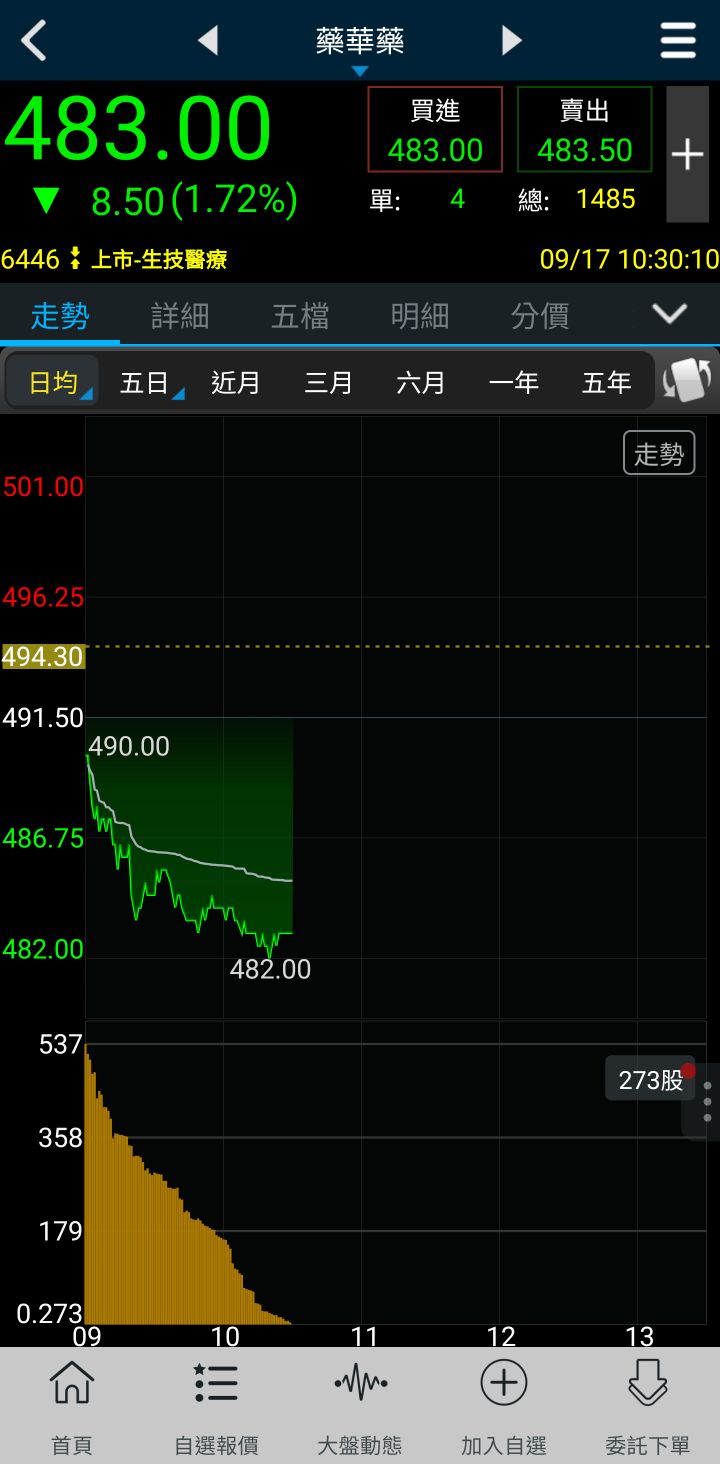
Task: Open the hamburger menu
Action: point(678,41)
